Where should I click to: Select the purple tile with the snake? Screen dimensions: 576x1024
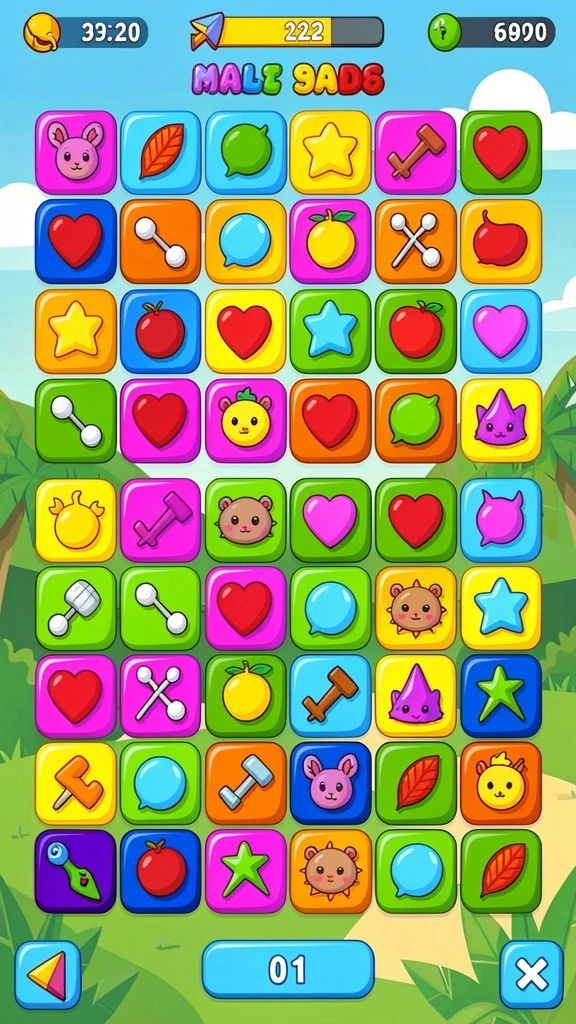click(76, 871)
